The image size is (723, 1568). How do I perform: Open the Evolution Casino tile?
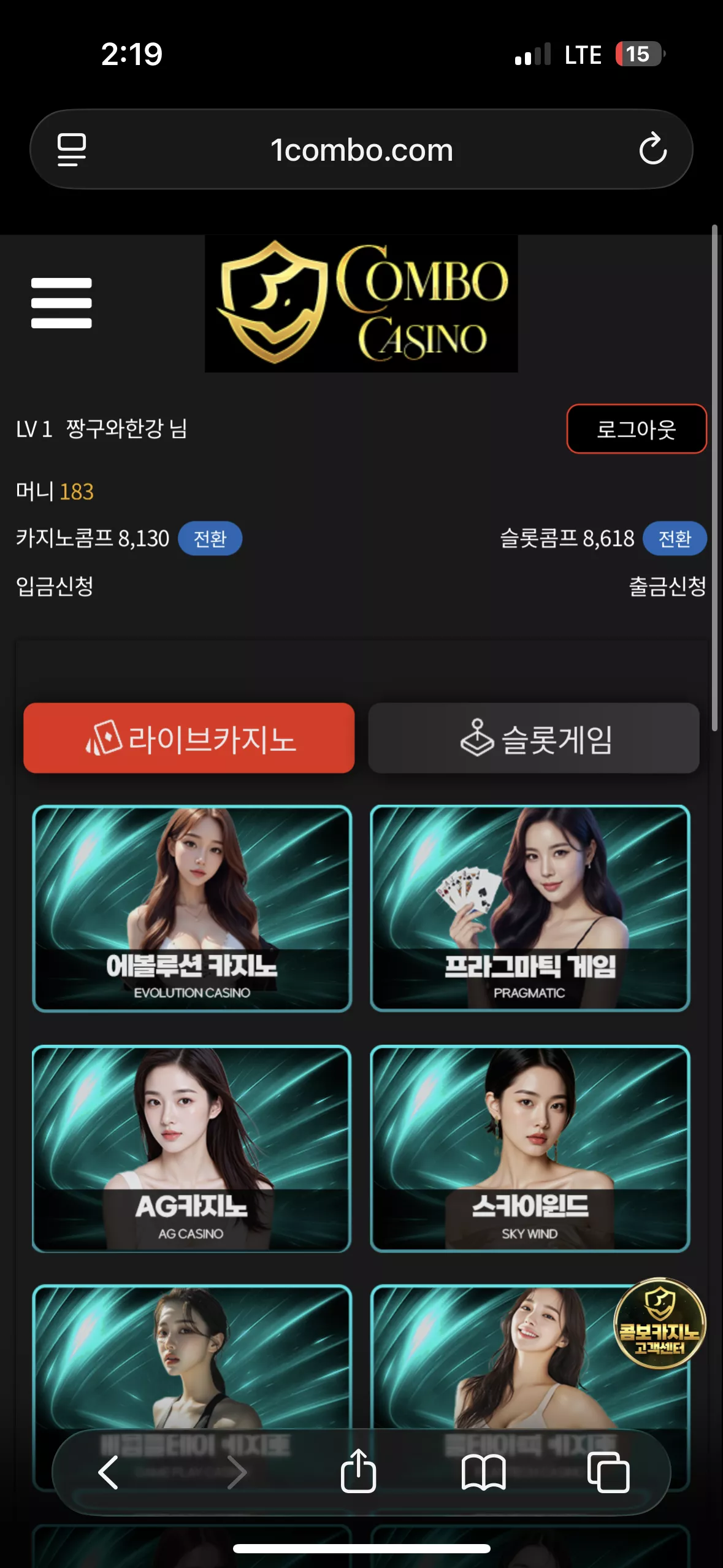coord(192,909)
